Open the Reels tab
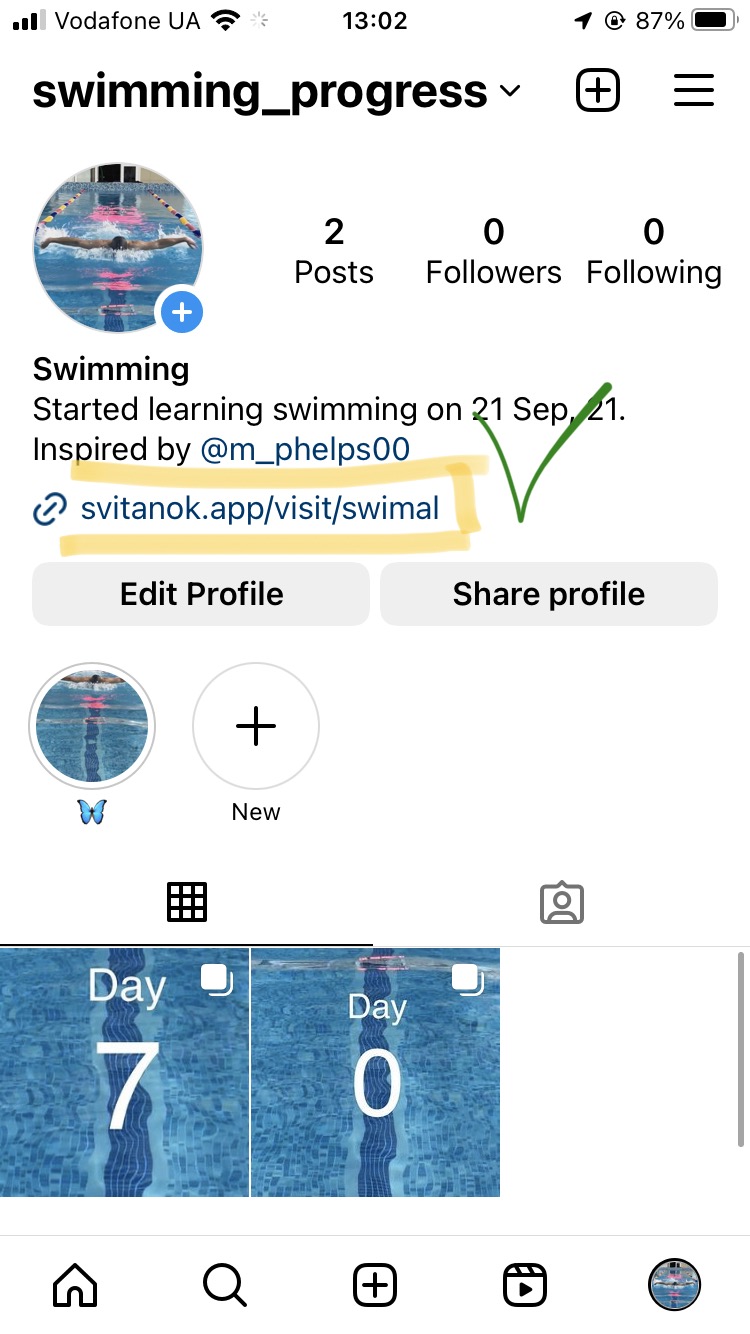Image resolution: width=750 pixels, height=1334 pixels. [x=525, y=1284]
